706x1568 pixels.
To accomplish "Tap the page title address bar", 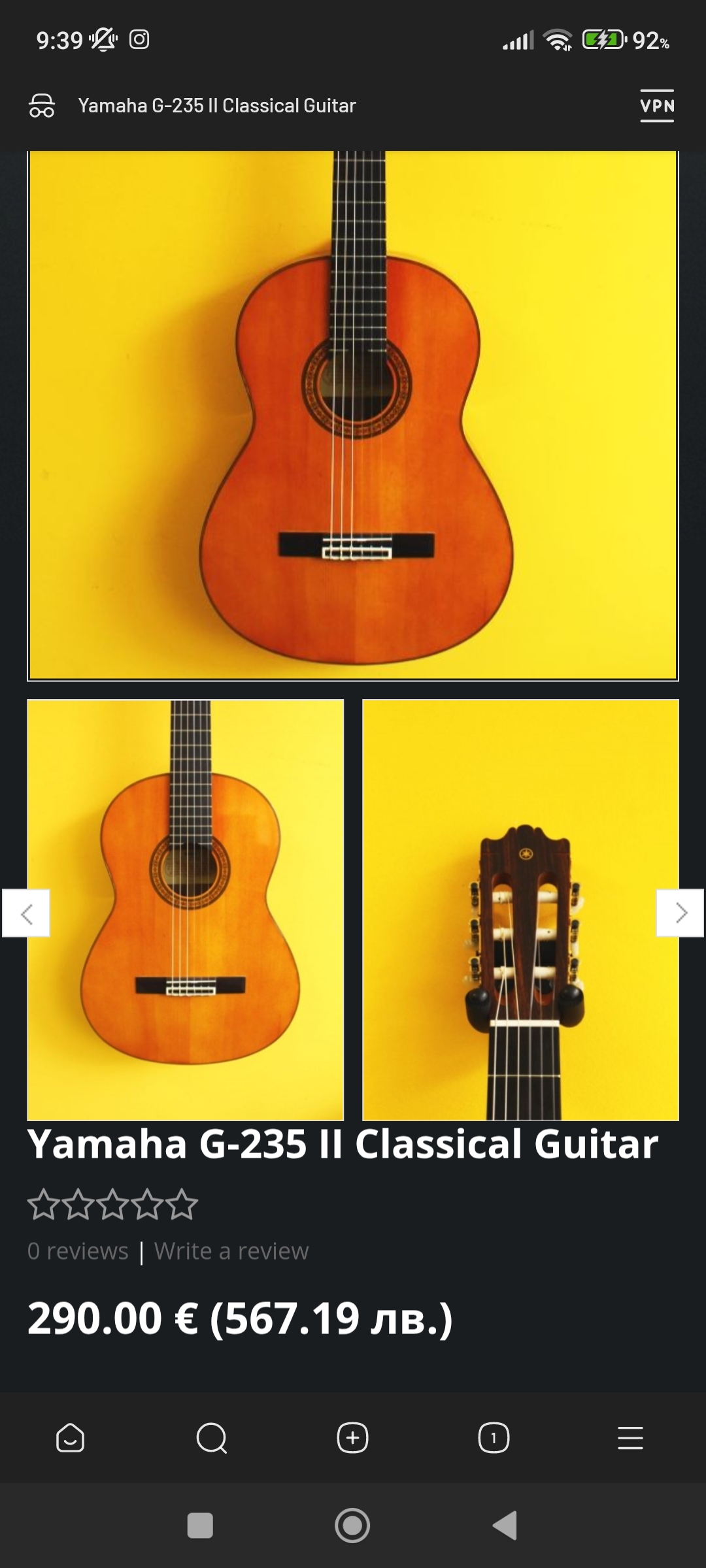I will coord(217,106).
